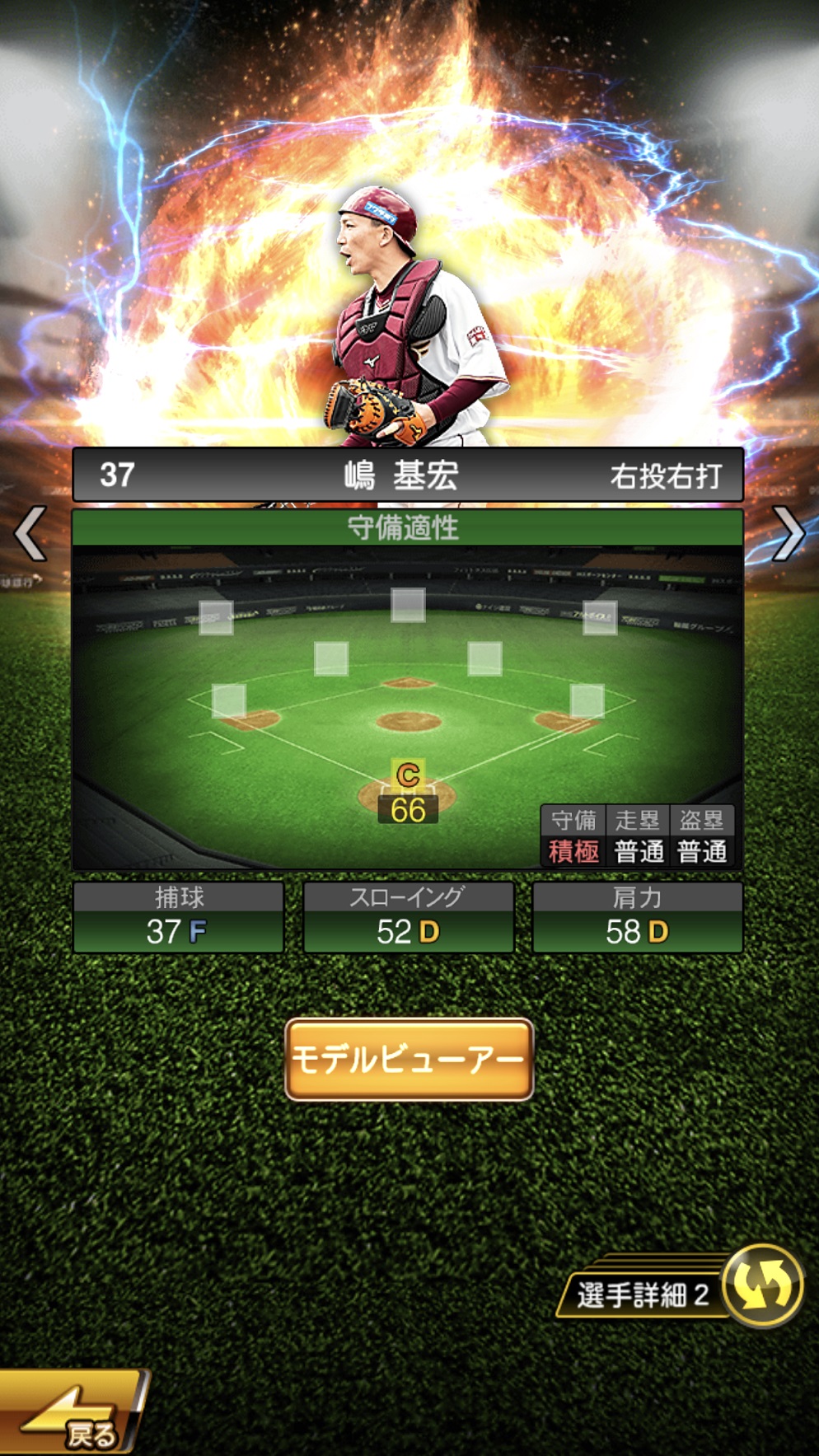Go to the previous player with left arrow
Viewport: 819px width, 1456px height.
[x=30, y=534]
